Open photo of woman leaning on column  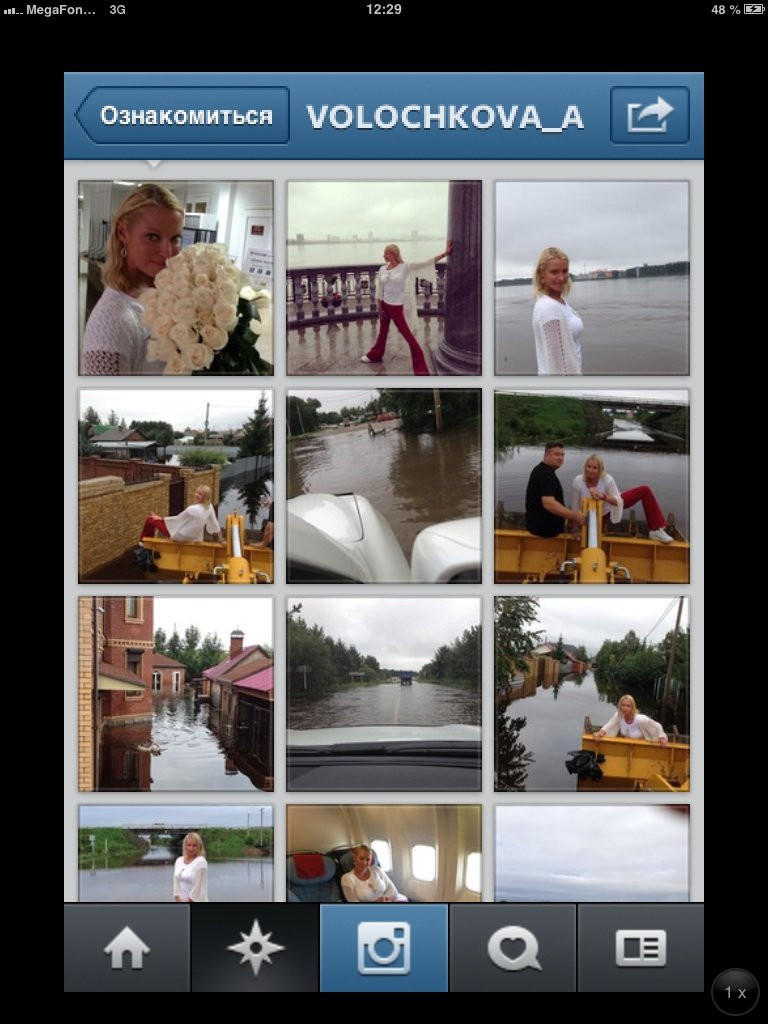click(384, 278)
